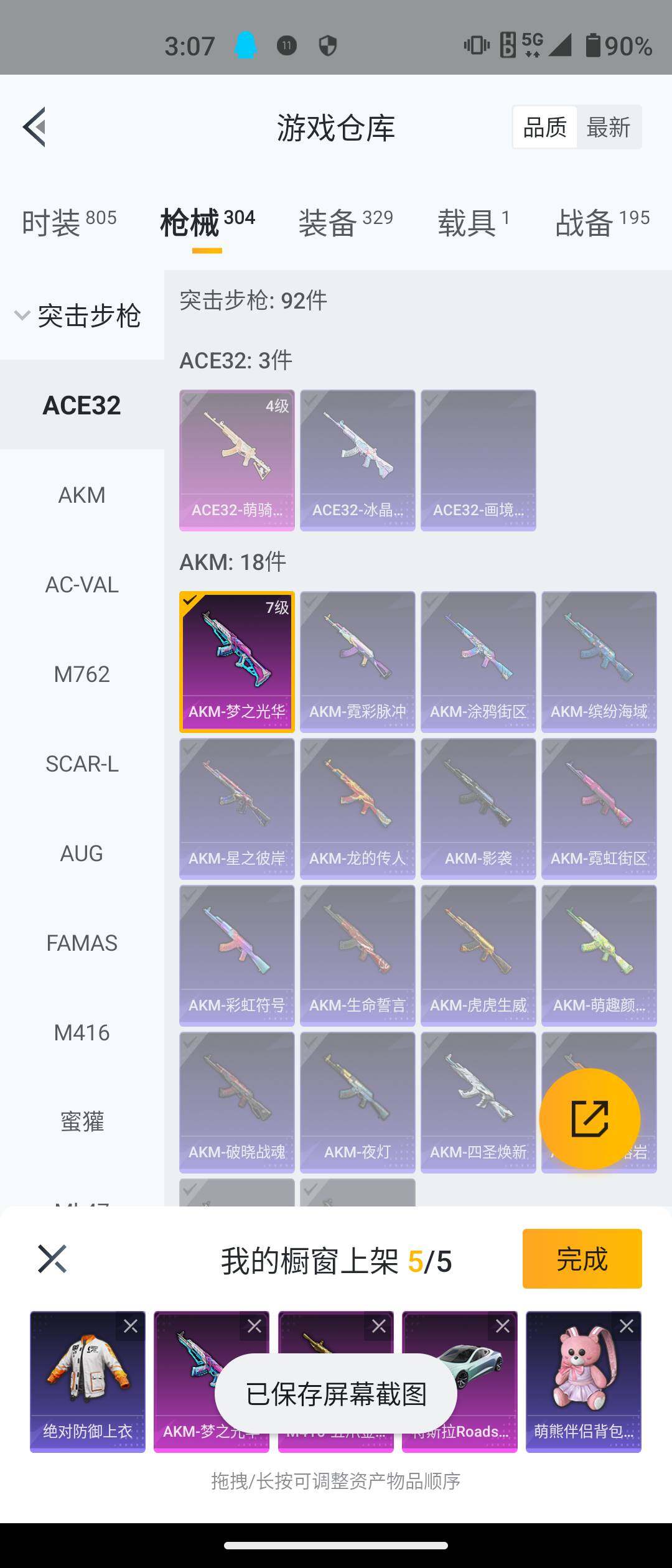Viewport: 672px width, 1568px height.
Task: Select the AKM-龙的传人 skin
Action: [x=357, y=808]
